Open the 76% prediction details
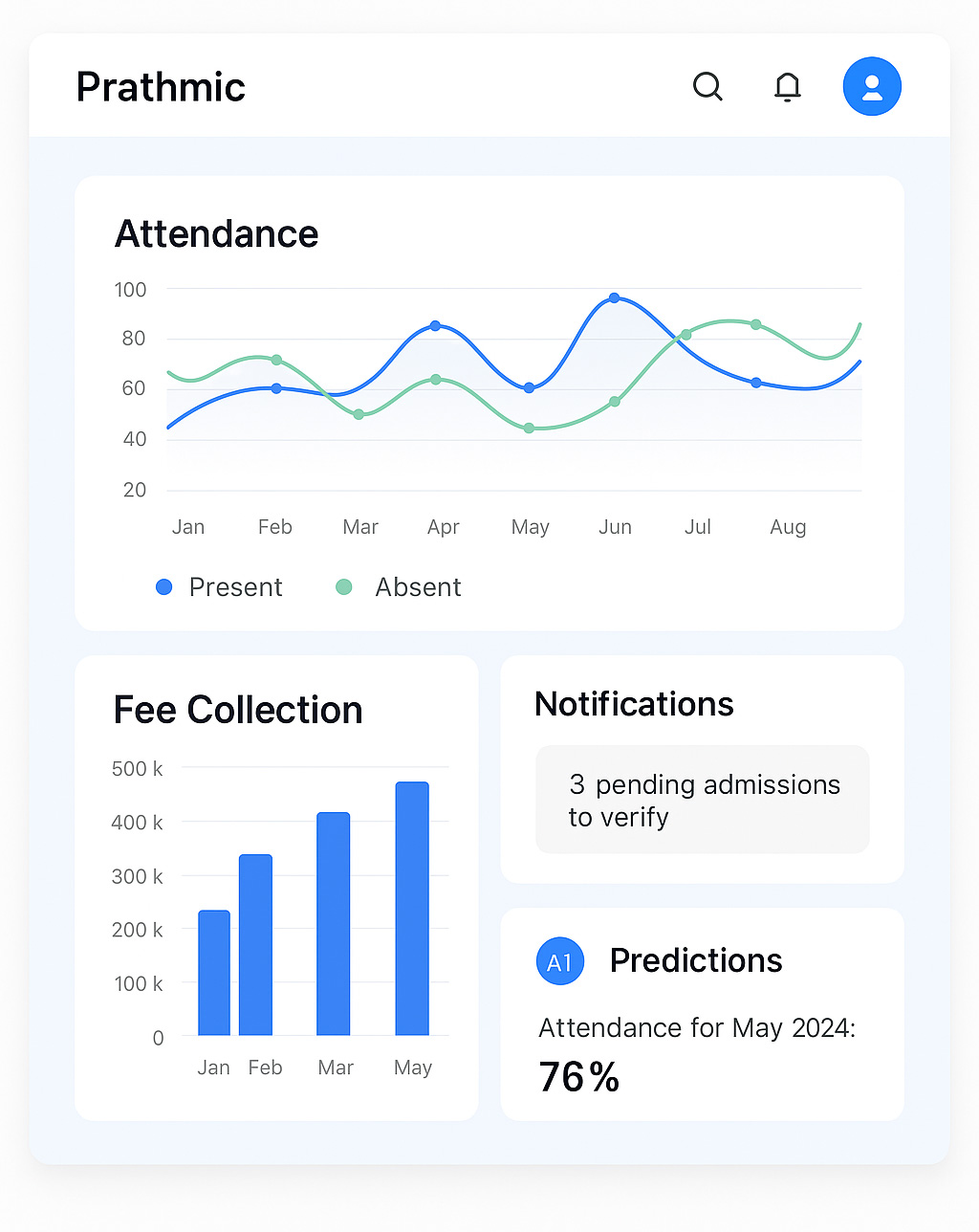Screen dimensions: 979x1232 578,1076
